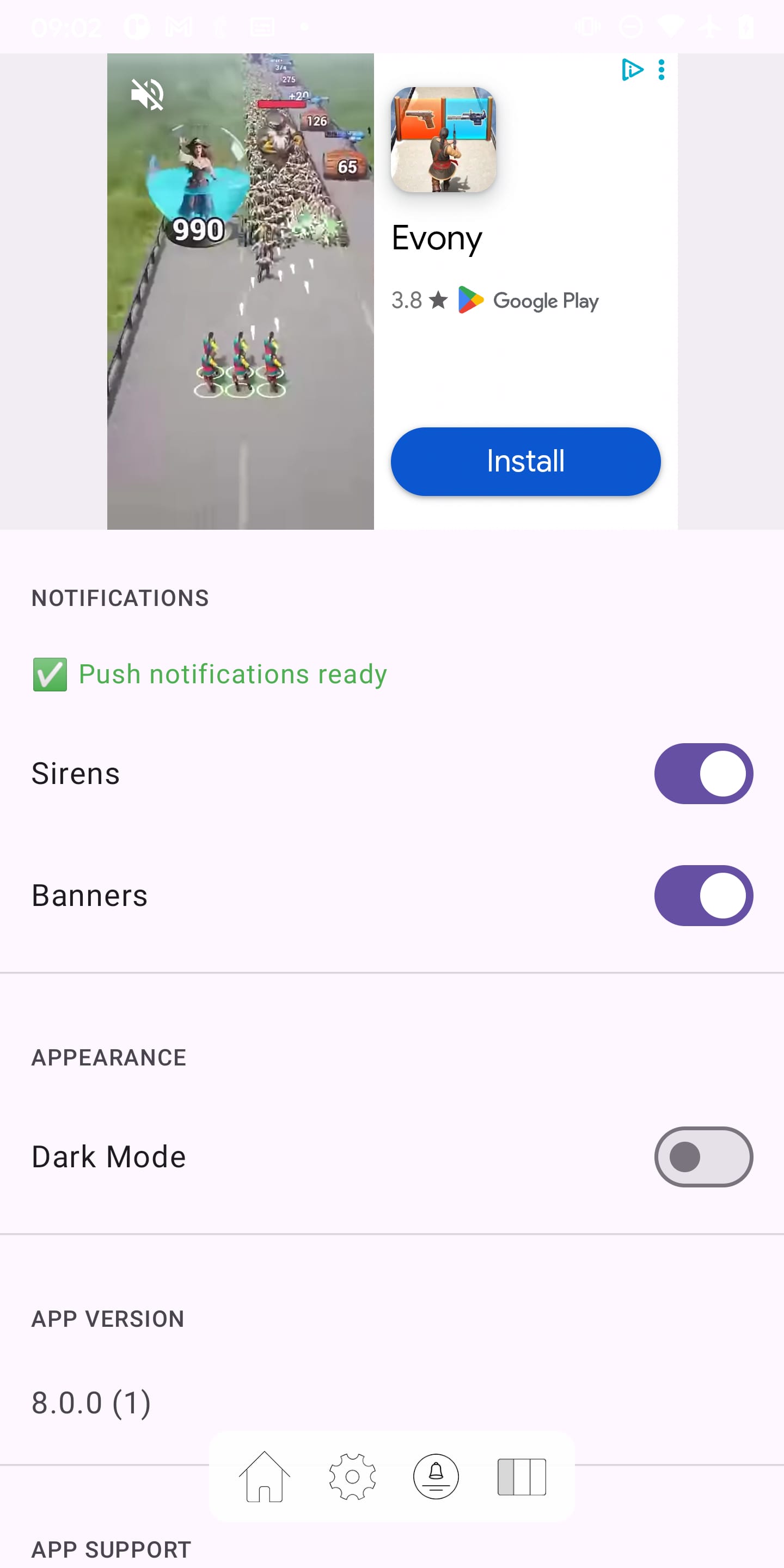Open the ad's three-dot overflow menu

point(661,69)
